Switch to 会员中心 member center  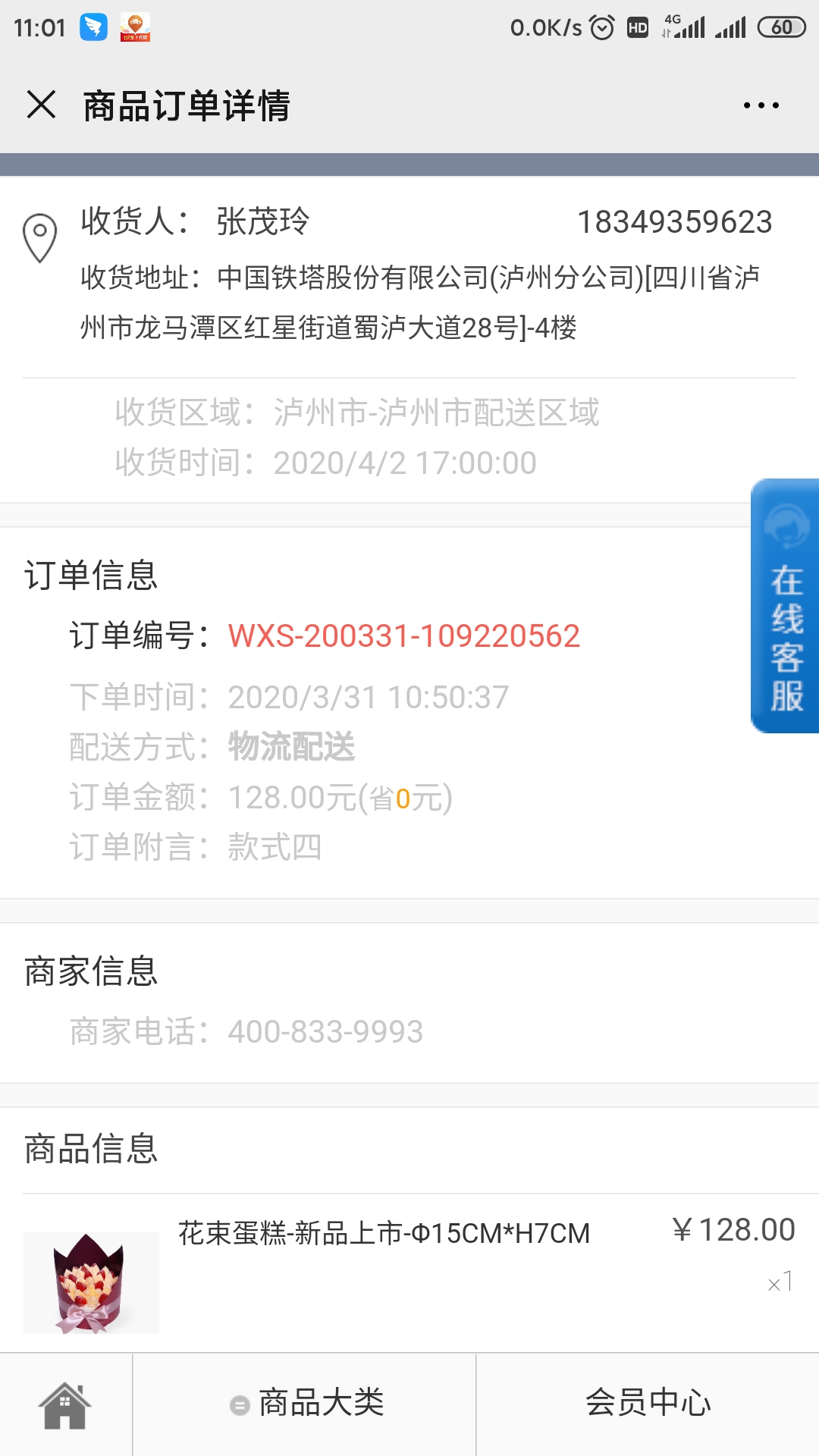pos(648,1404)
